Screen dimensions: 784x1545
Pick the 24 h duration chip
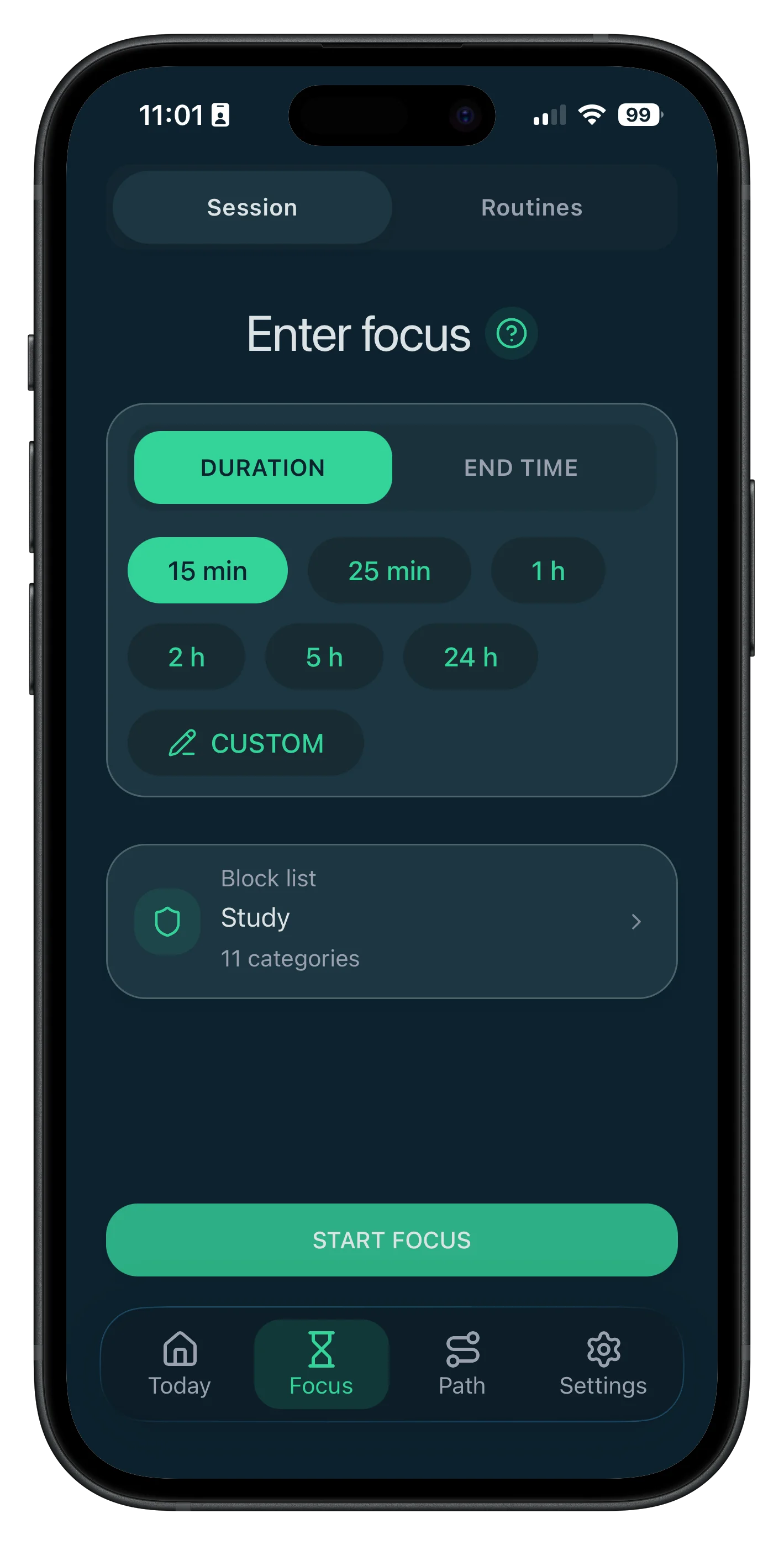(x=470, y=657)
